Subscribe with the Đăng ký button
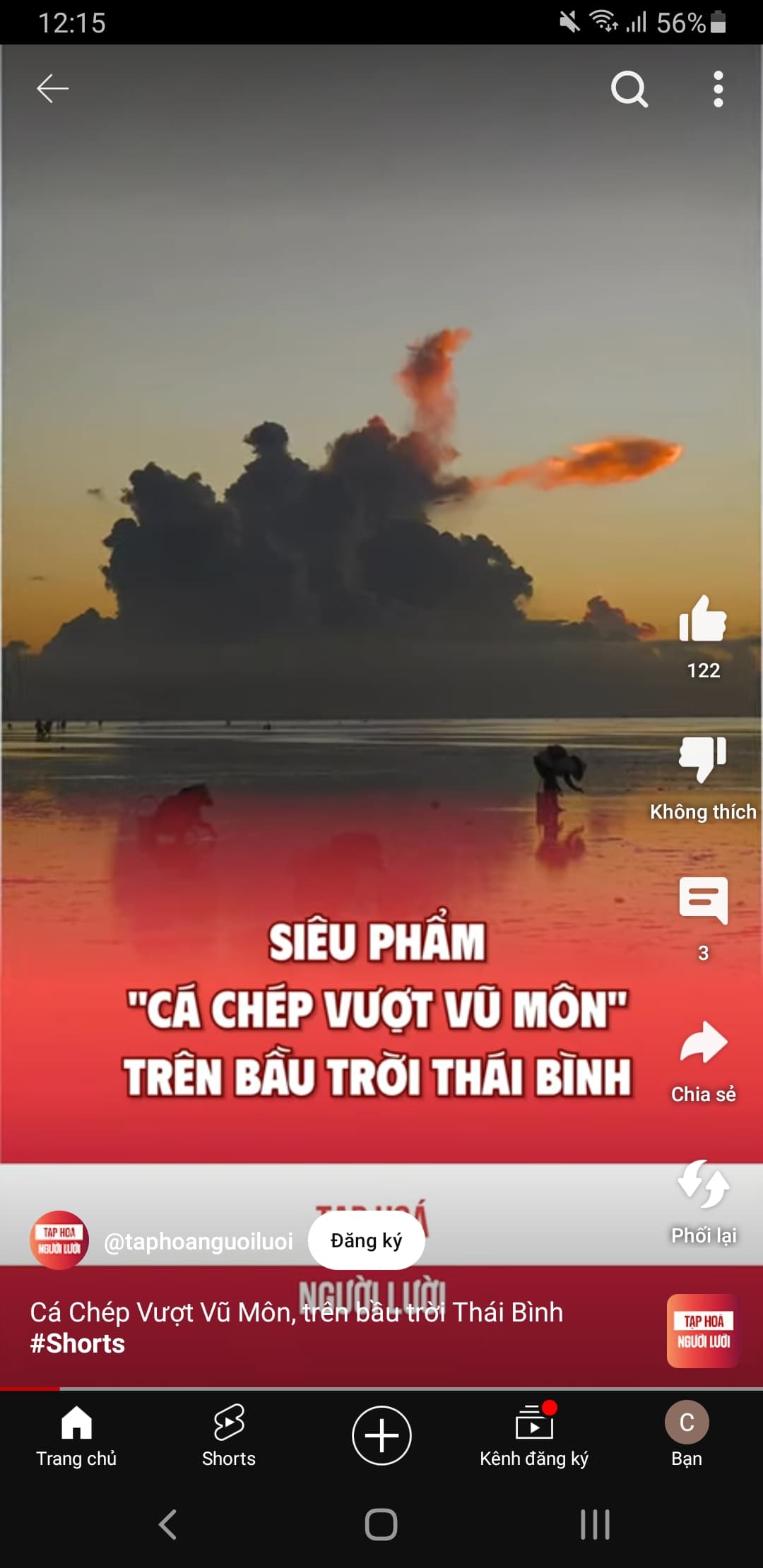This screenshot has width=763, height=1568. (x=366, y=1240)
